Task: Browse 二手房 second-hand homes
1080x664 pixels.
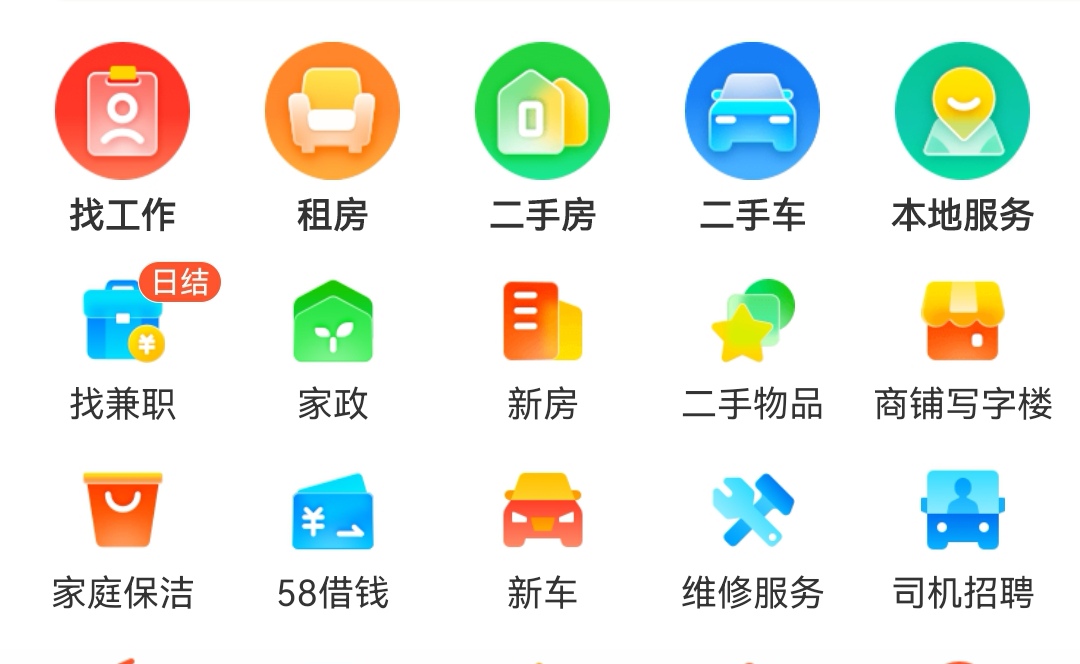Action: 542,112
